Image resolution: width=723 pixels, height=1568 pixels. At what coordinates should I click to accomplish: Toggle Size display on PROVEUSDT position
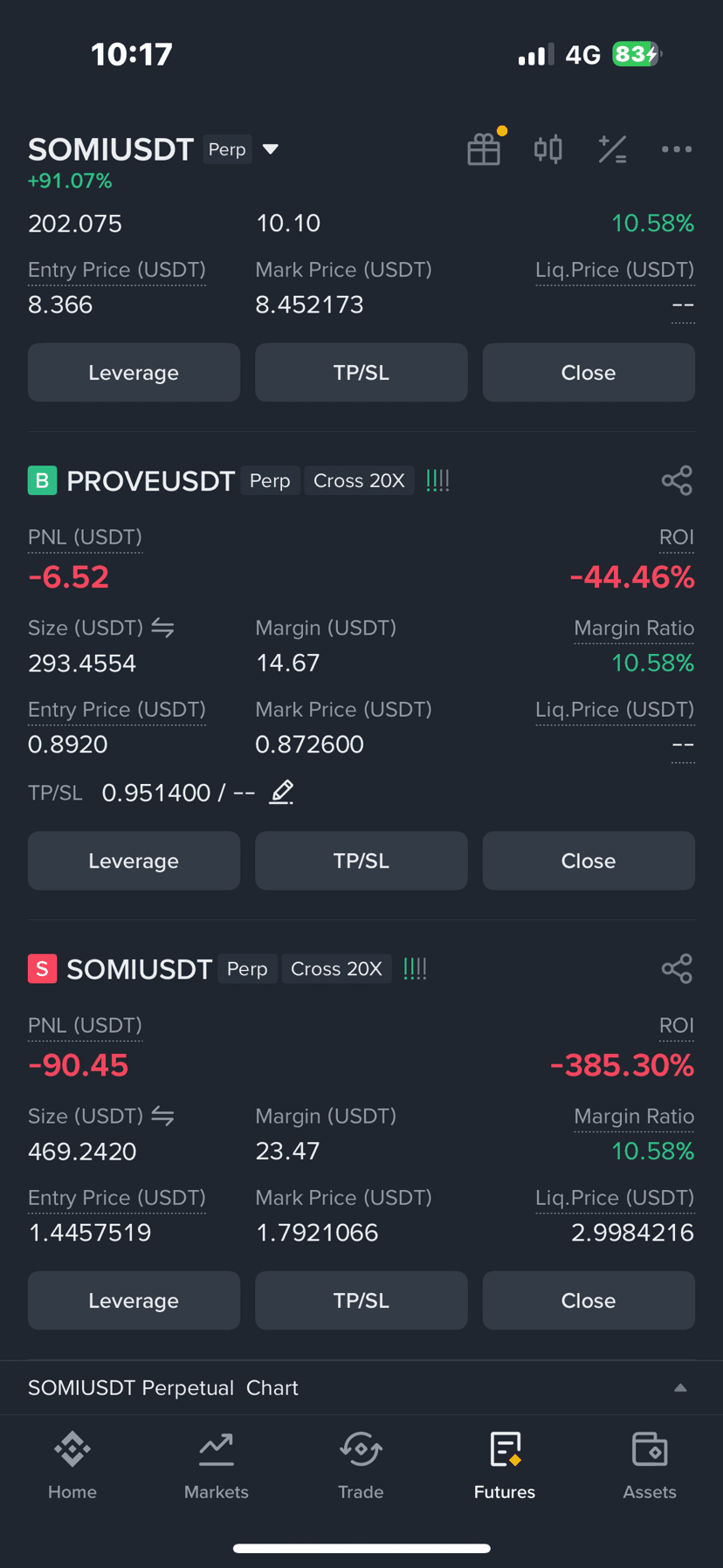[162, 628]
